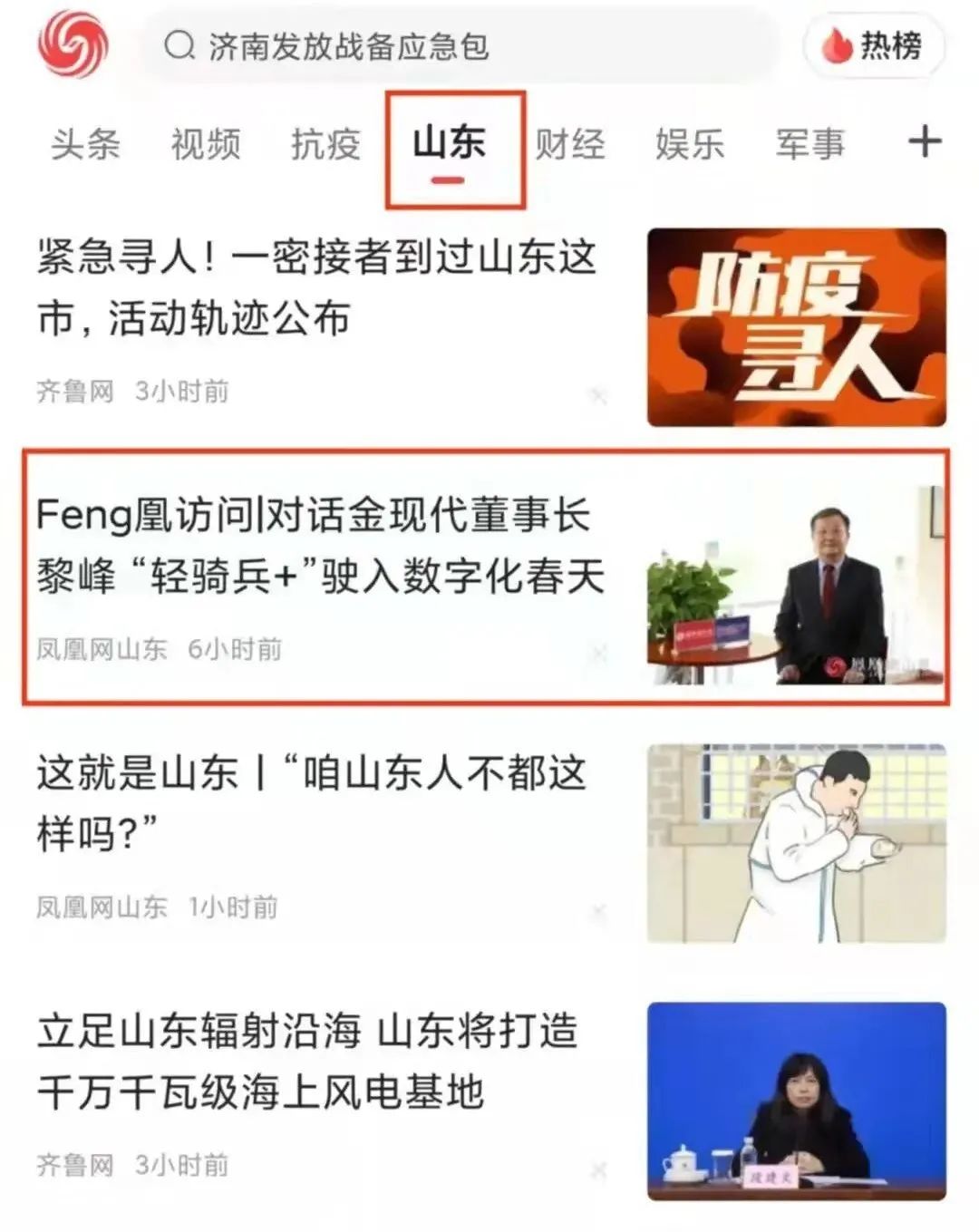Select the 山东 tab
The image size is (979, 1232).
coord(450,144)
